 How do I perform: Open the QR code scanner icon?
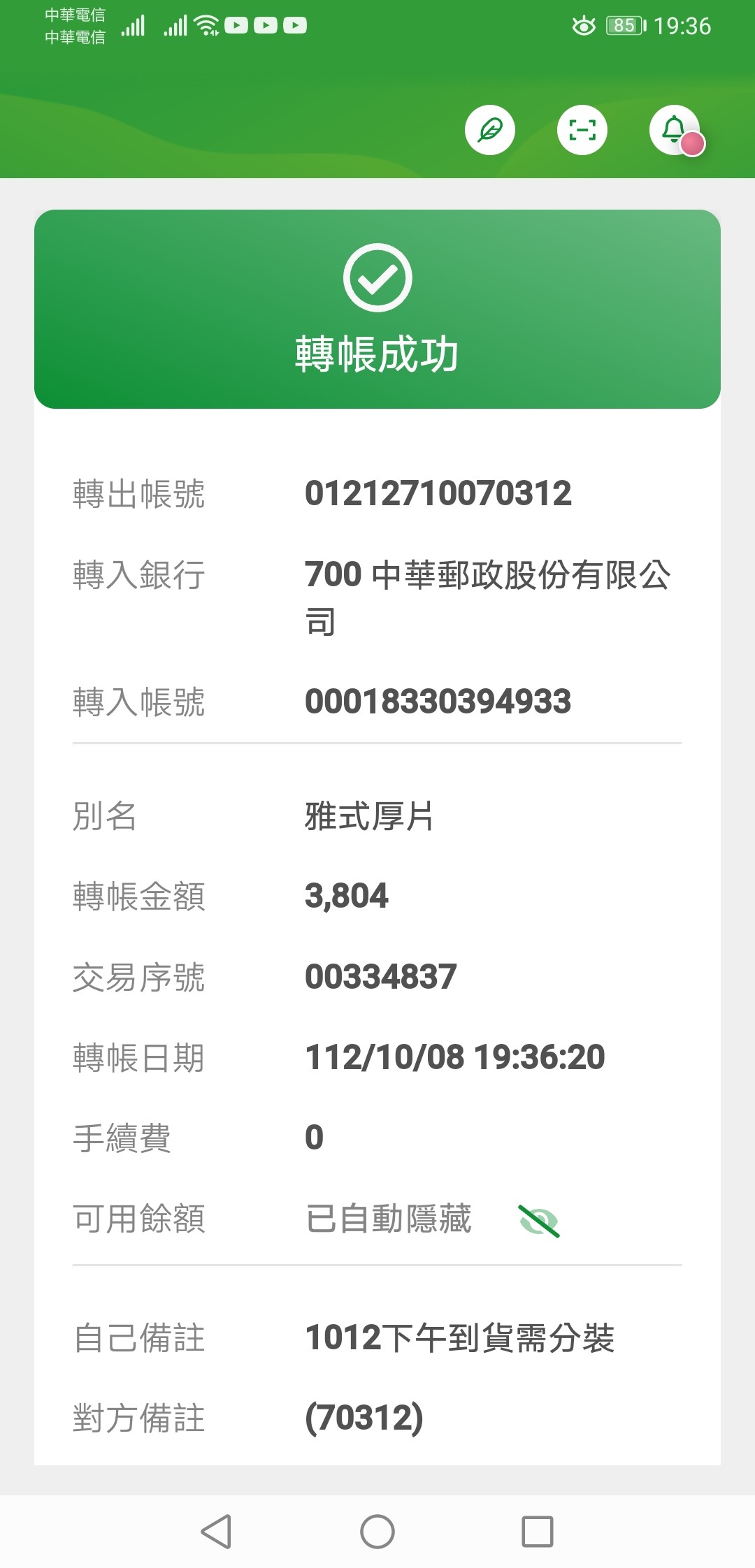(x=582, y=130)
